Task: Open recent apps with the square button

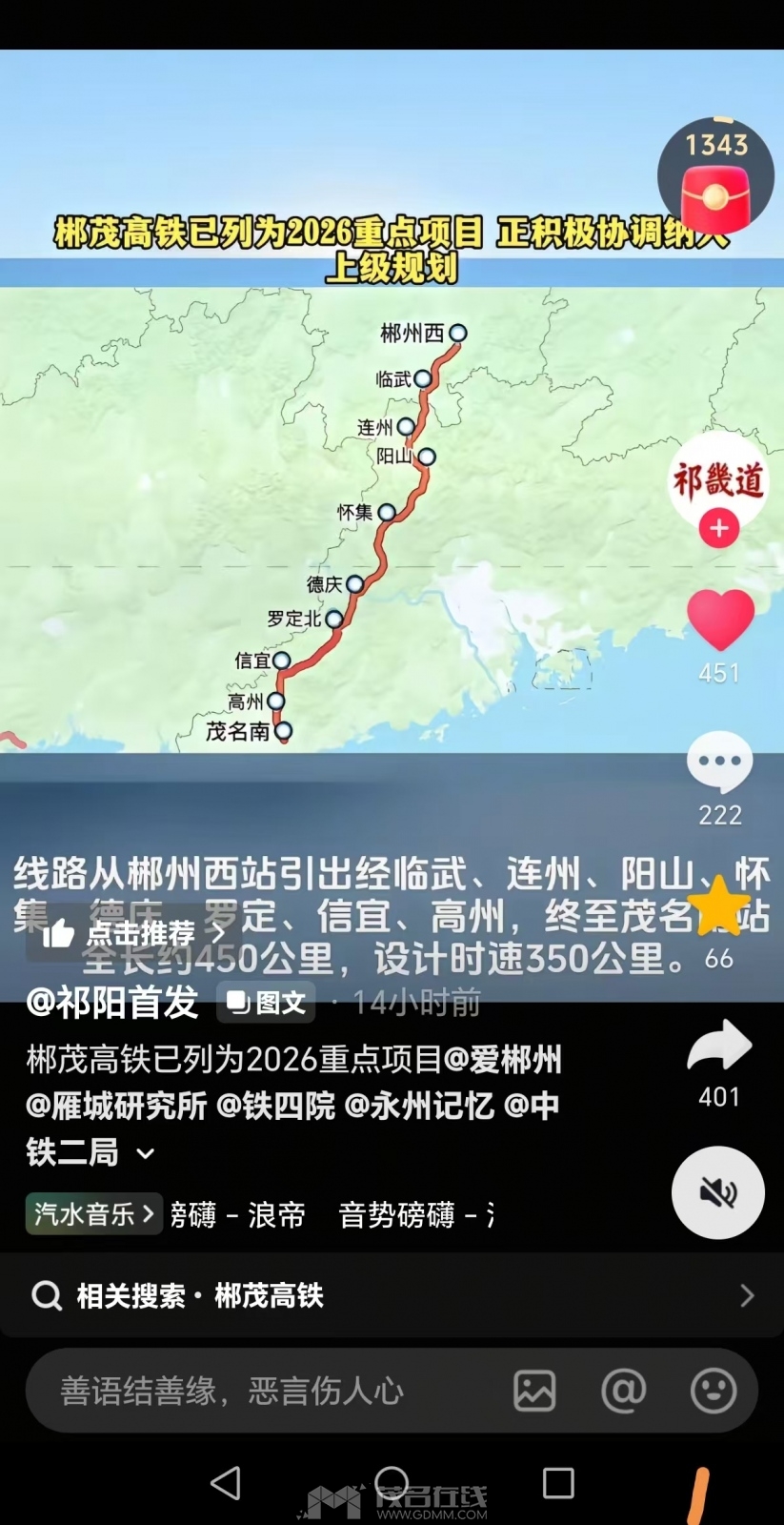Action: pyautogui.click(x=558, y=1483)
